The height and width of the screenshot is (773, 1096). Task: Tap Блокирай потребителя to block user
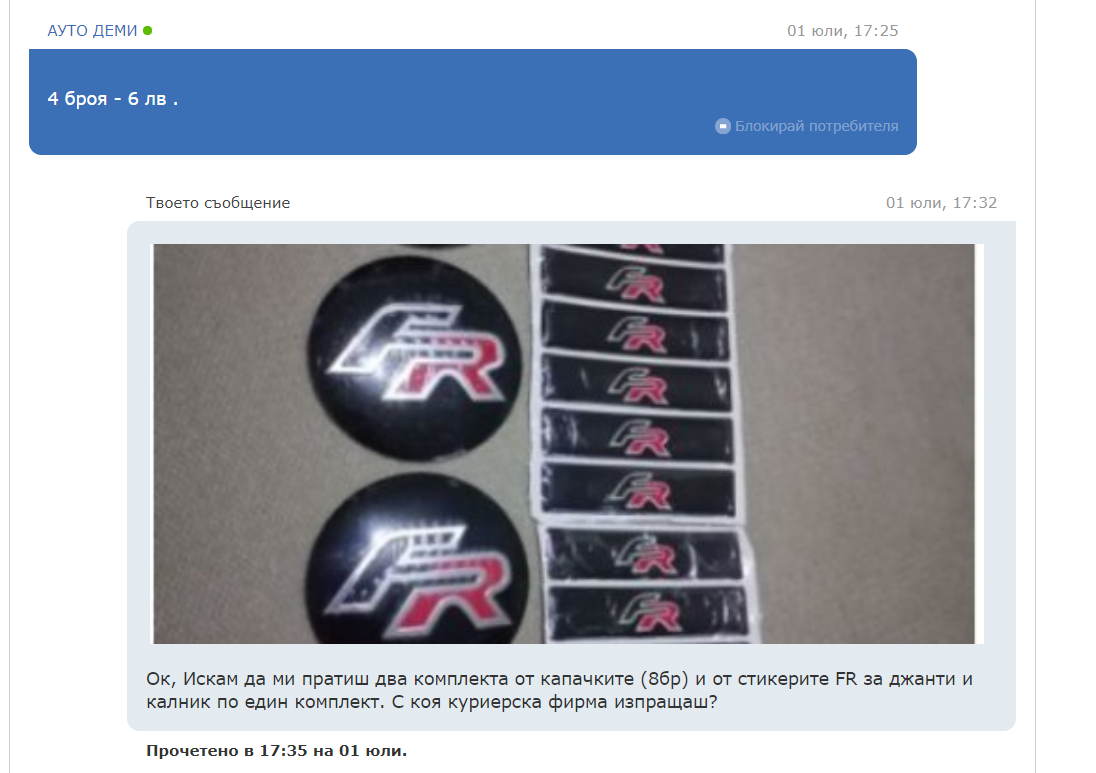tap(815, 126)
